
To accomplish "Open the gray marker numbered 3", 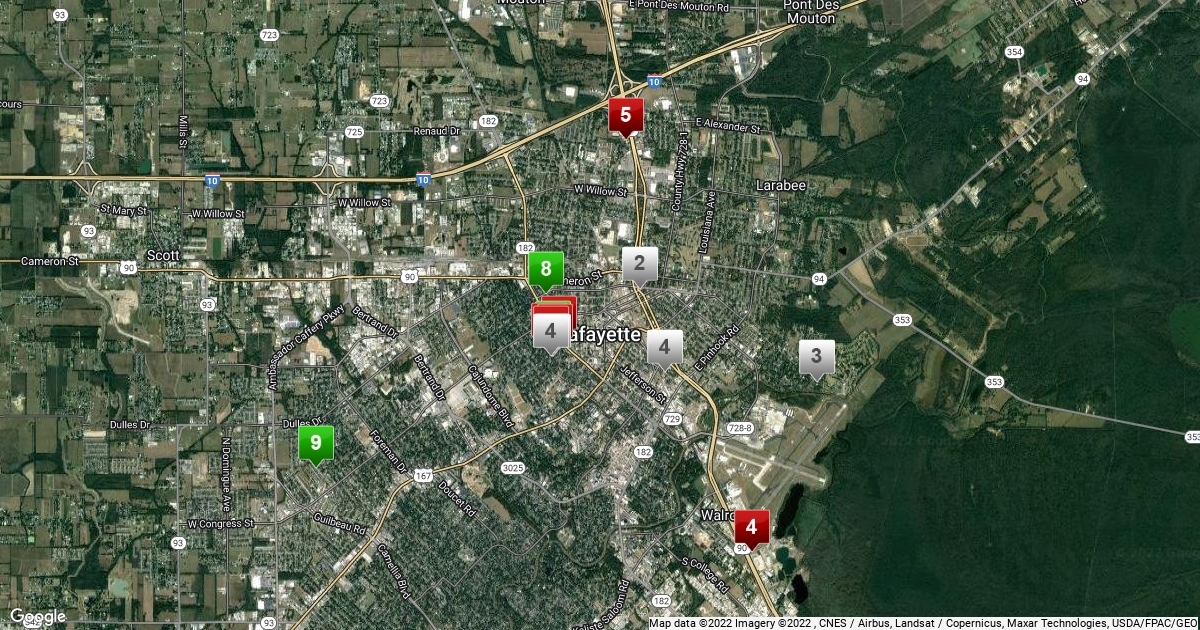I will tap(816, 356).
